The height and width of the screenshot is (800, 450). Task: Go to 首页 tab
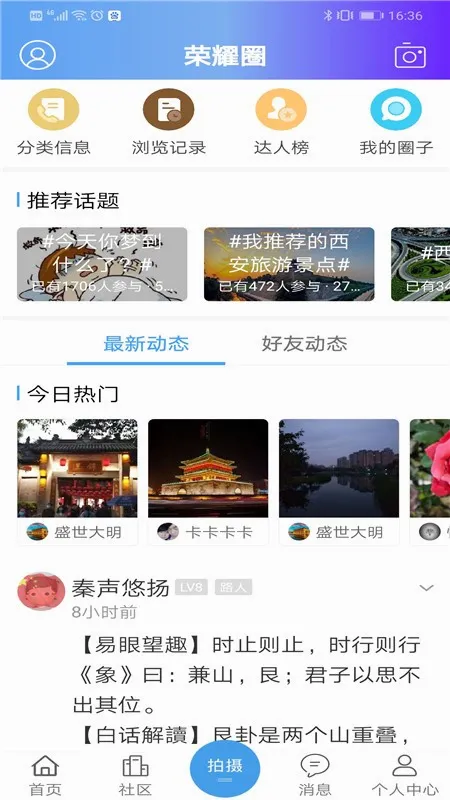tap(45, 776)
